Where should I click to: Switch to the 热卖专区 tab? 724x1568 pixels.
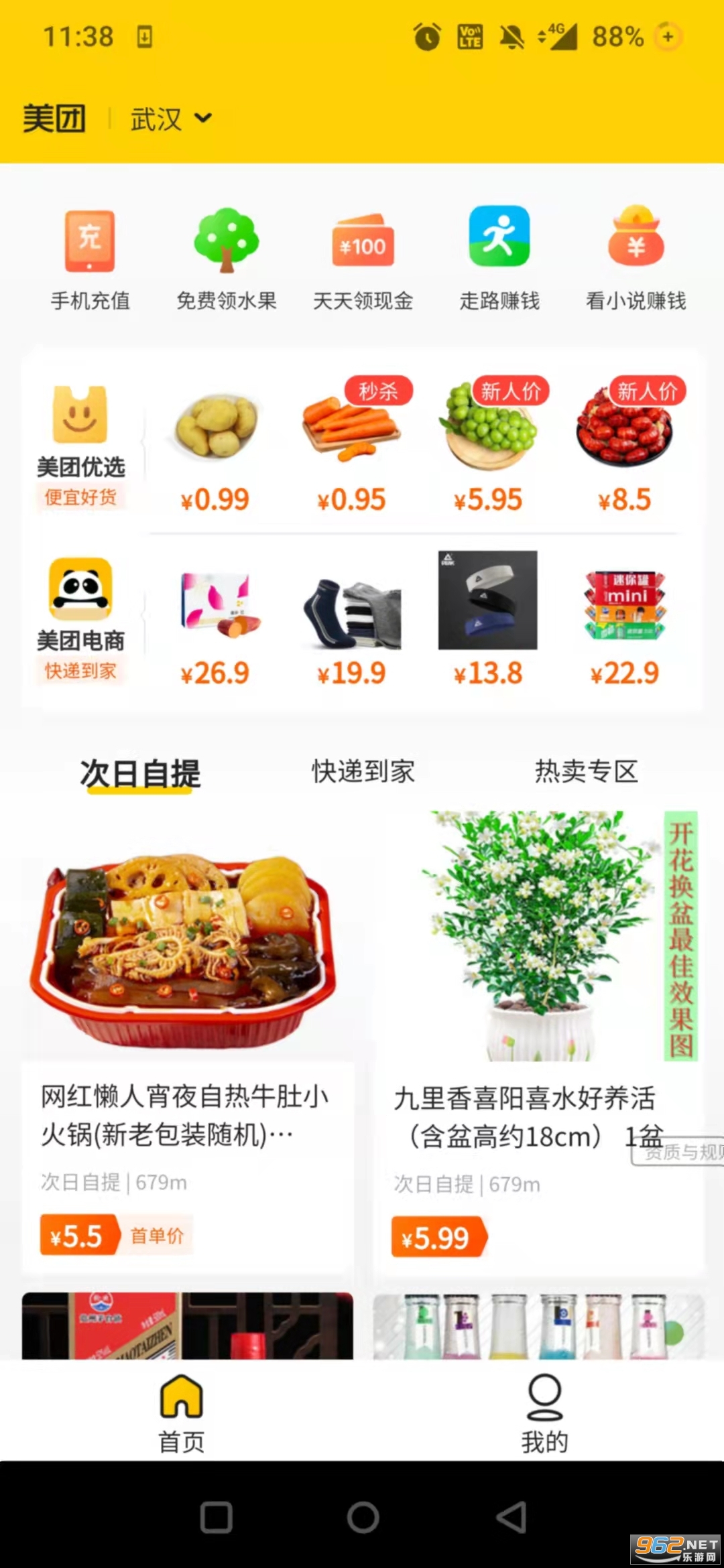(x=586, y=772)
